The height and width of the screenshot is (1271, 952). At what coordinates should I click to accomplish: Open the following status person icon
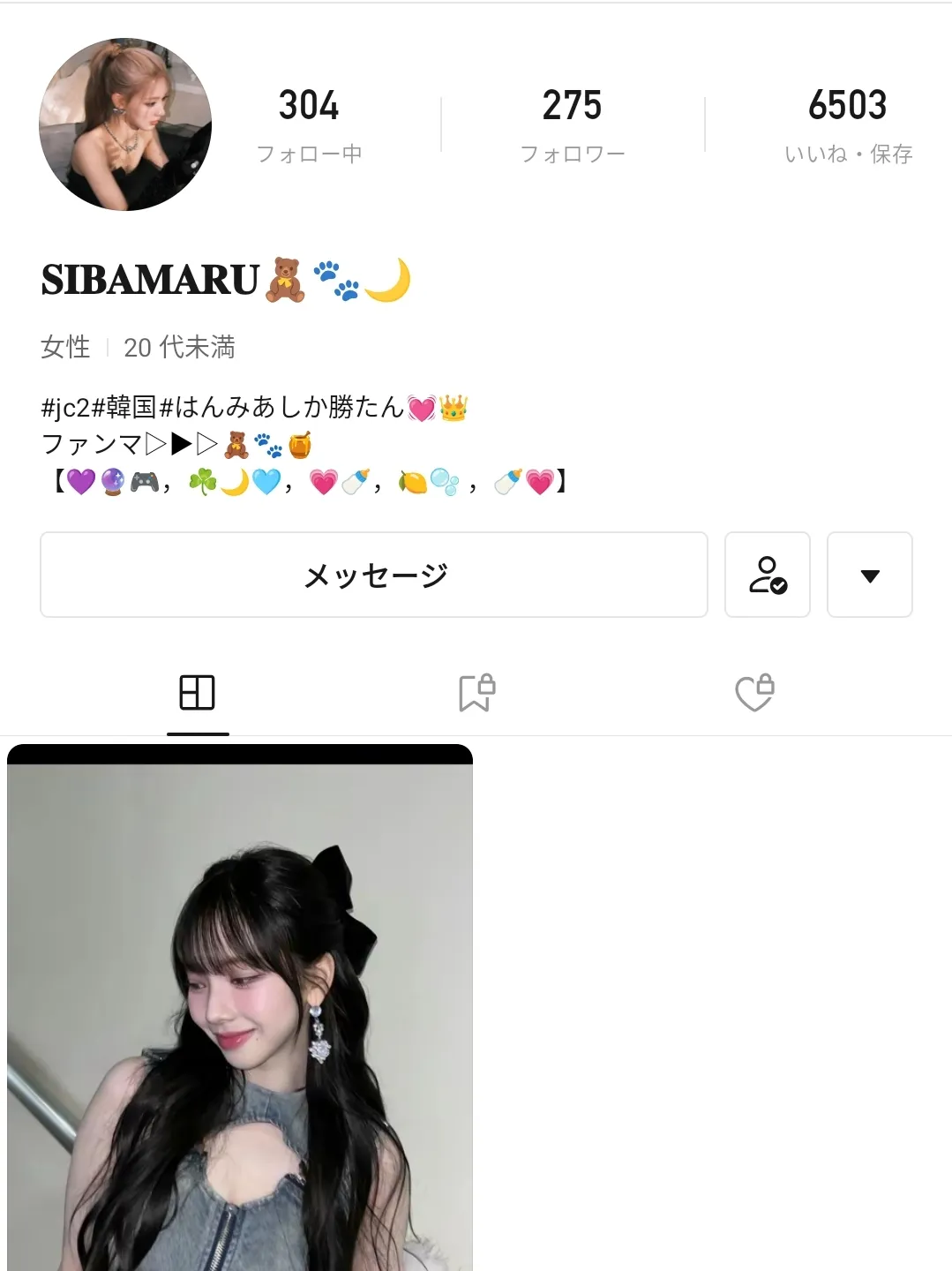coord(768,575)
